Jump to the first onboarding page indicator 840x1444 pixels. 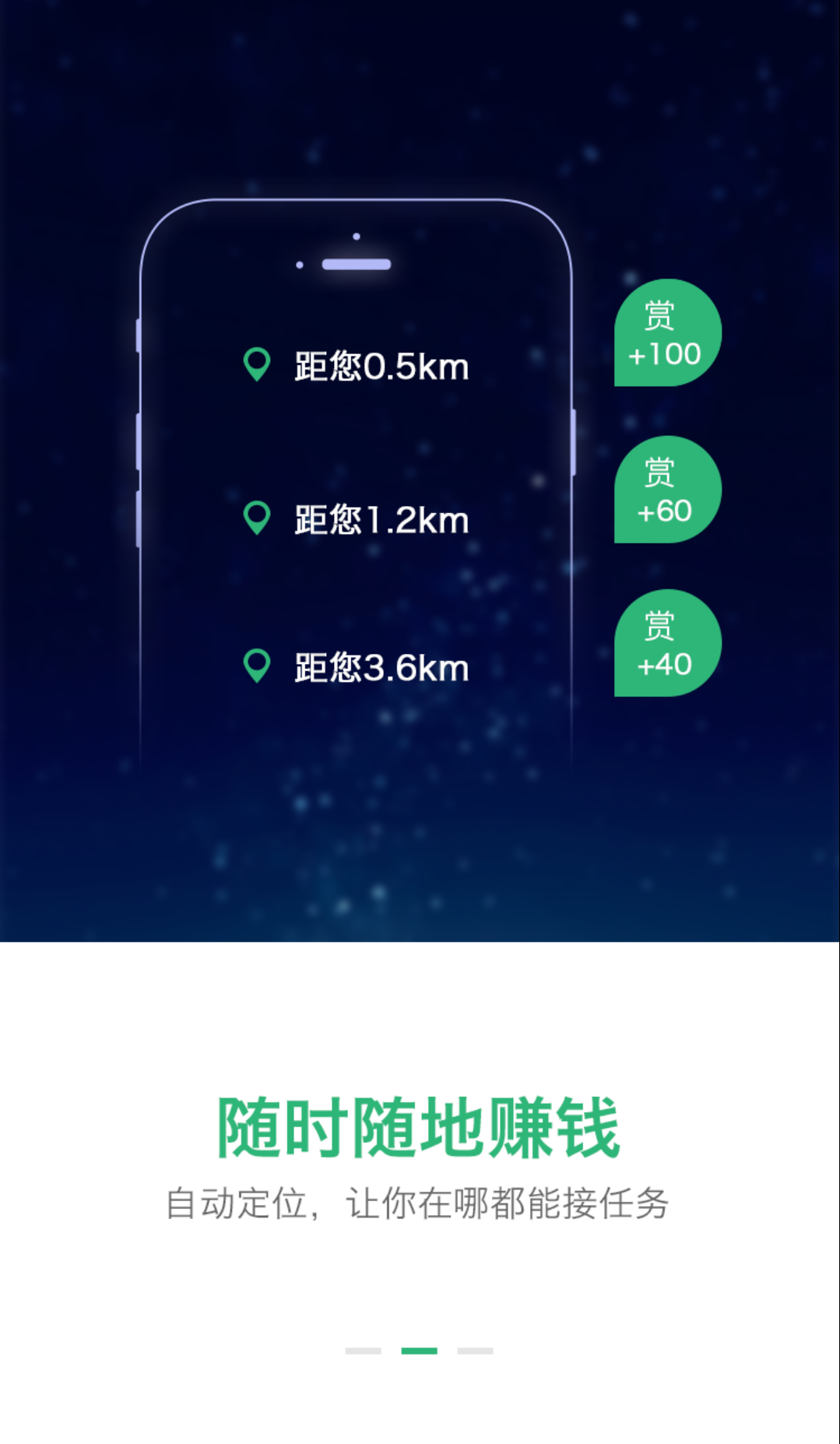click(x=363, y=1351)
